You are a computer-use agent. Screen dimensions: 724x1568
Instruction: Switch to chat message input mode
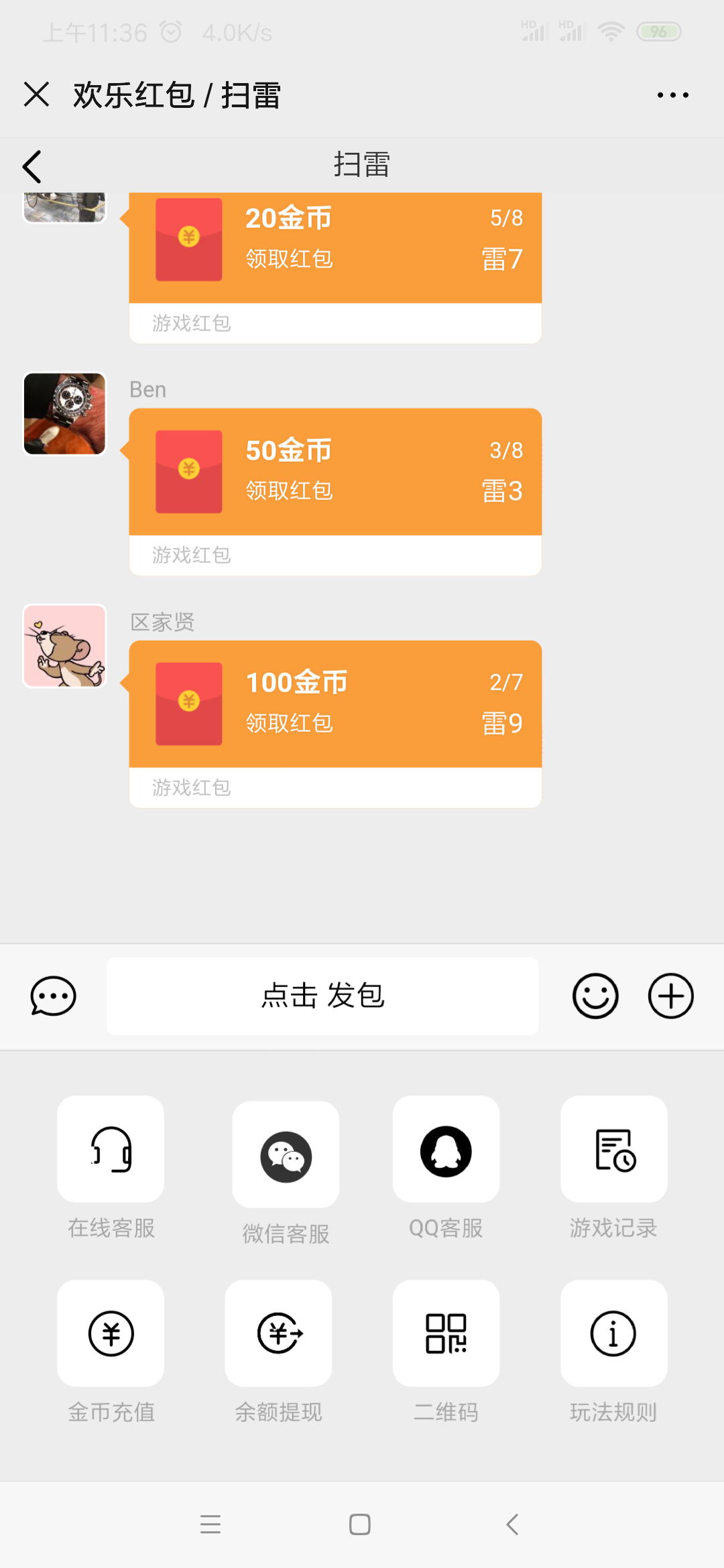click(53, 996)
